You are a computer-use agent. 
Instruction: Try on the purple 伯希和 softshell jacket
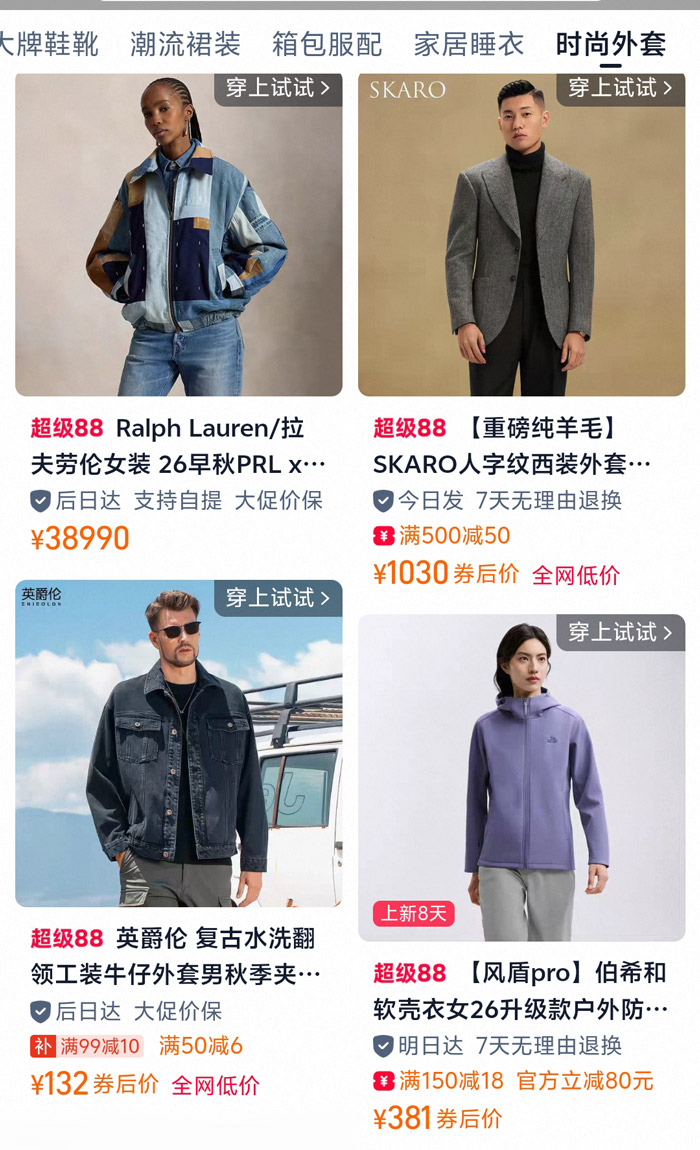click(x=621, y=632)
